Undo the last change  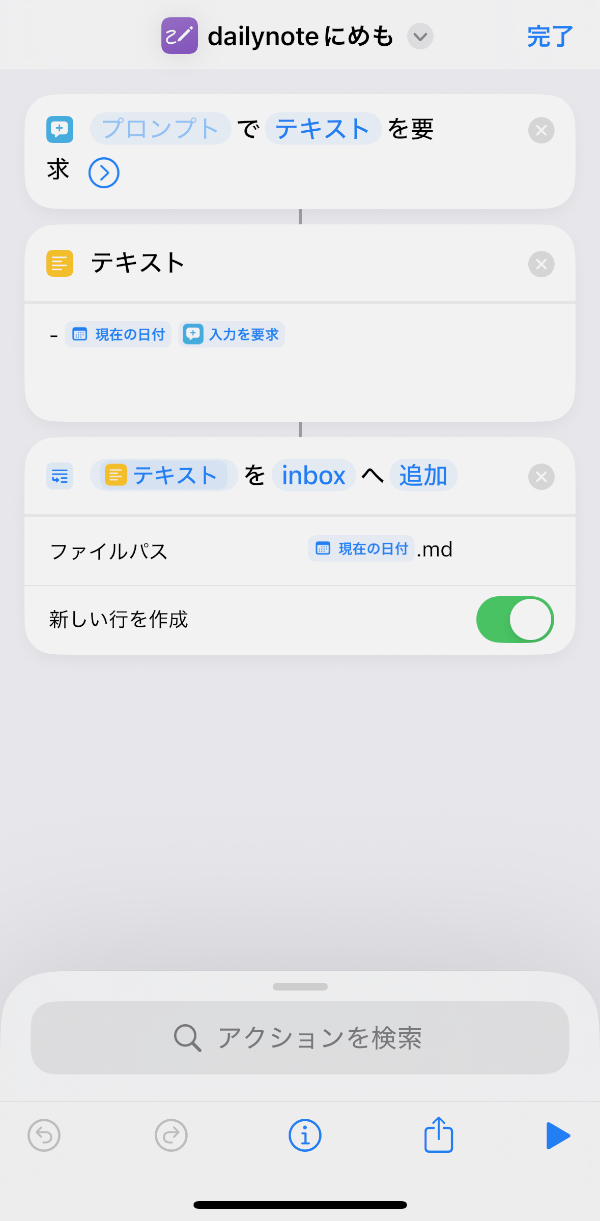point(44,1135)
